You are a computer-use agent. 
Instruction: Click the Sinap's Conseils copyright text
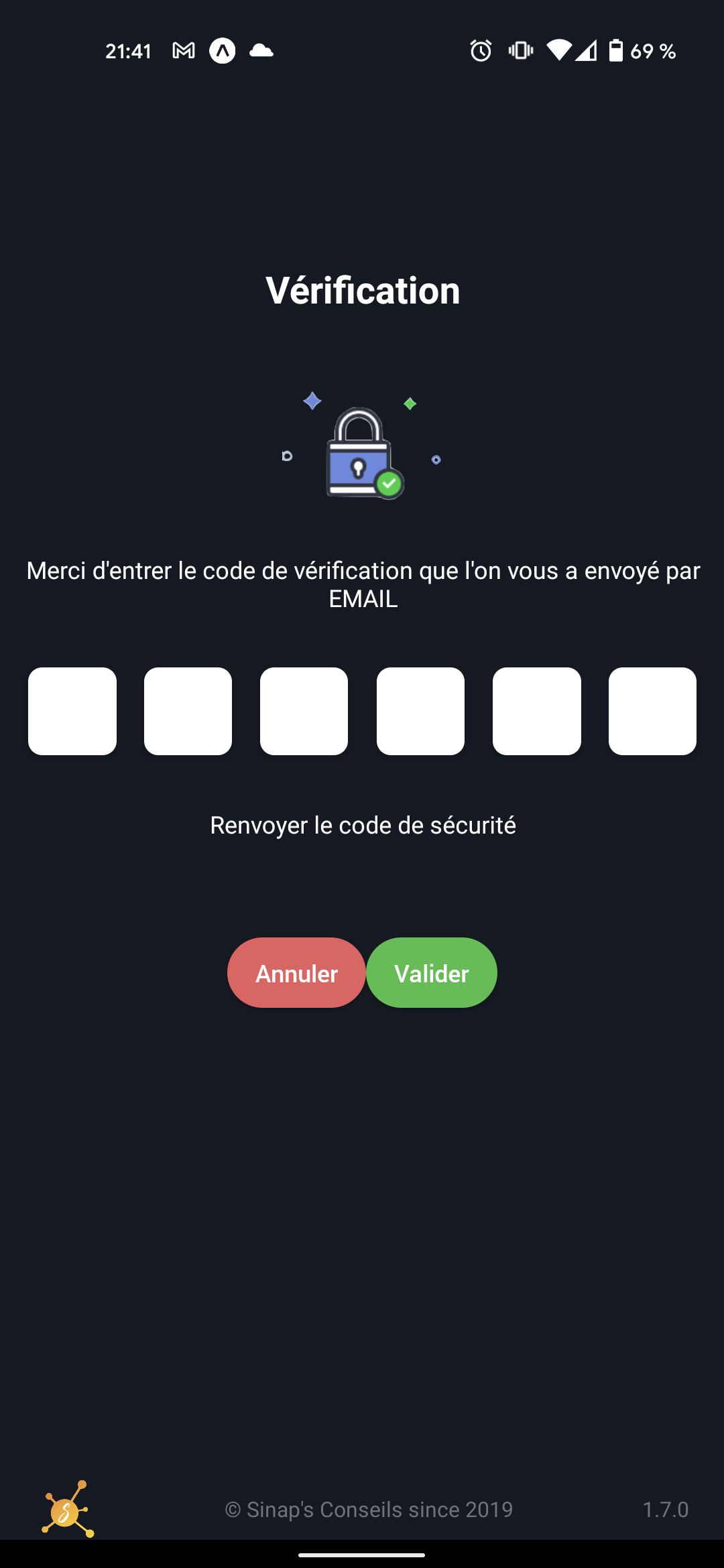pyautogui.click(x=368, y=1510)
